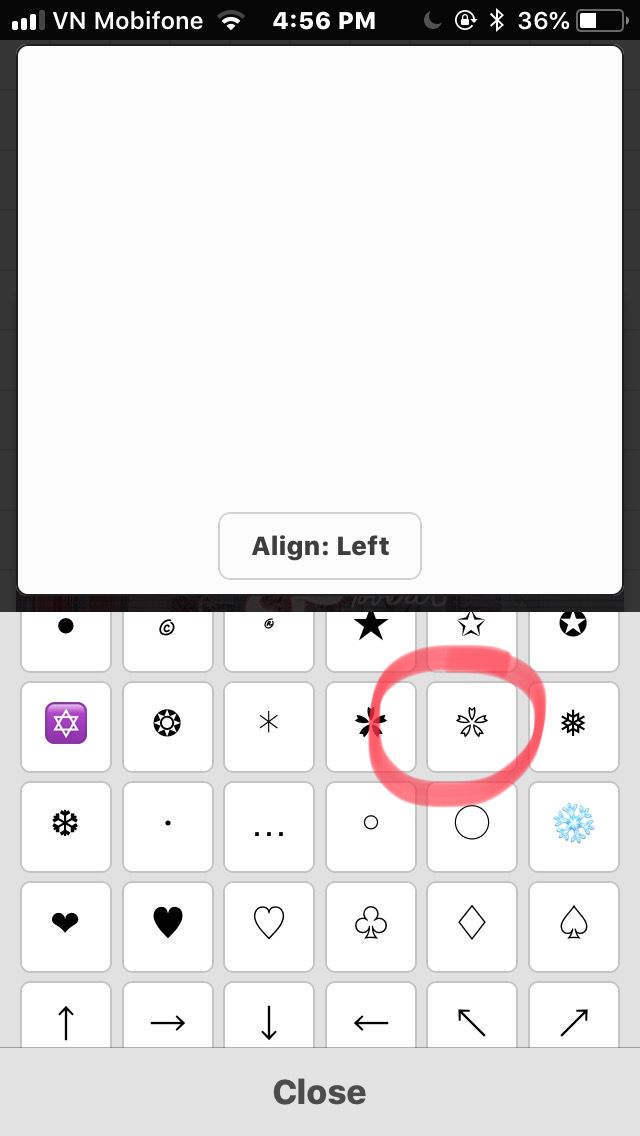
Task: Choose the large empty circle symbol
Action: coord(471,823)
